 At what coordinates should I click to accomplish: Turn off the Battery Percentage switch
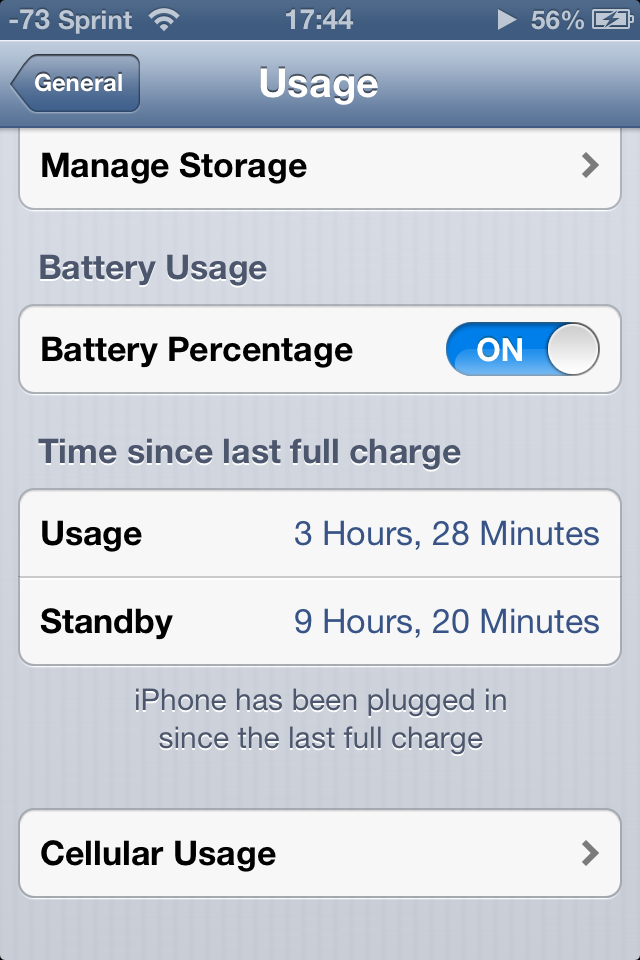coord(522,350)
